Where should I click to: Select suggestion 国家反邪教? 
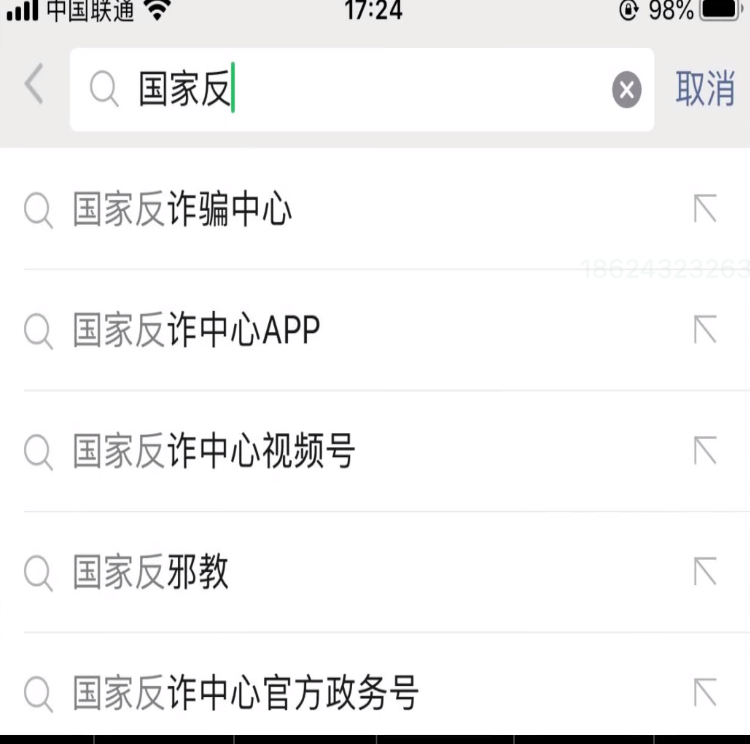pos(151,573)
